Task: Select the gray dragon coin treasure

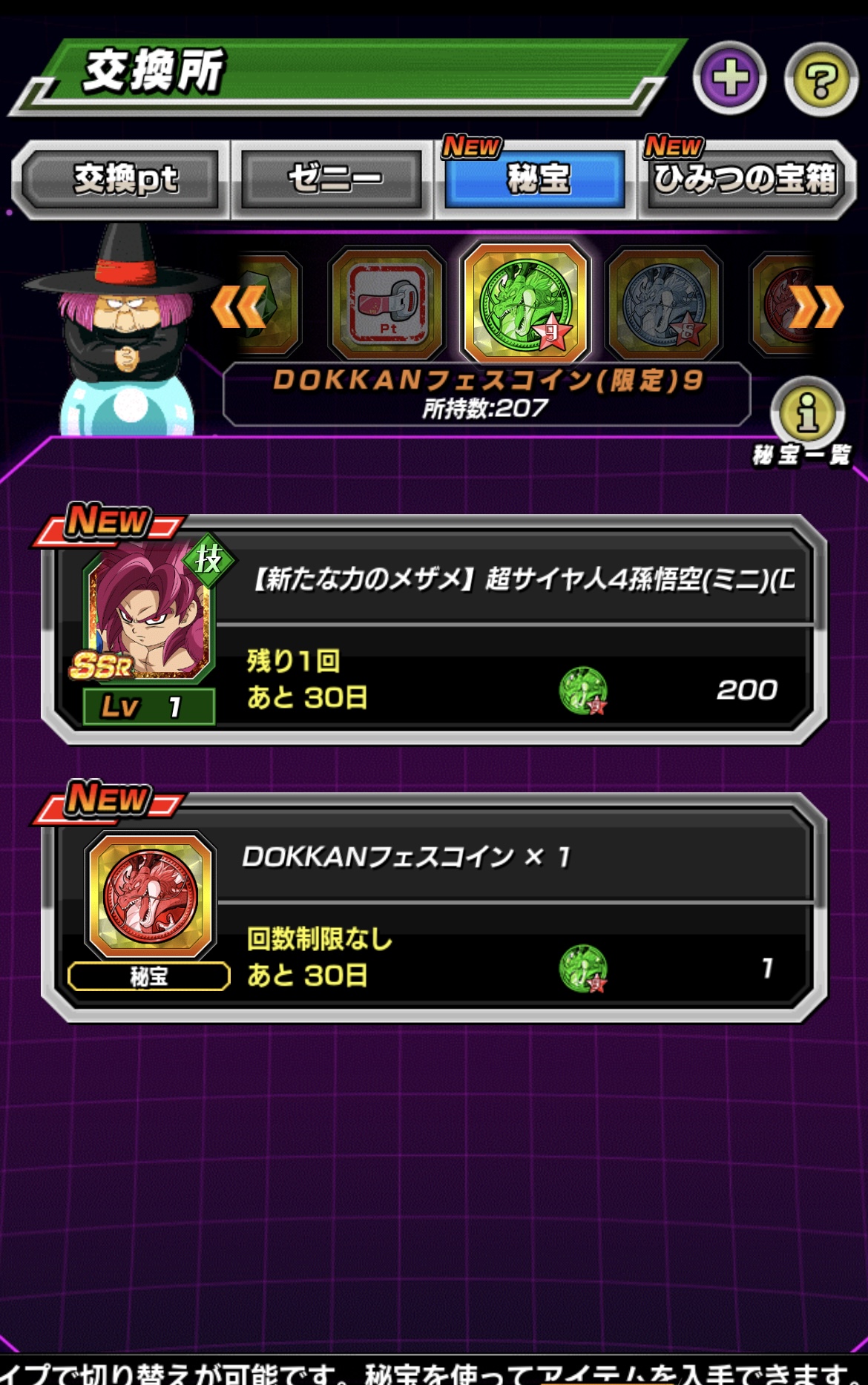Action: (663, 304)
